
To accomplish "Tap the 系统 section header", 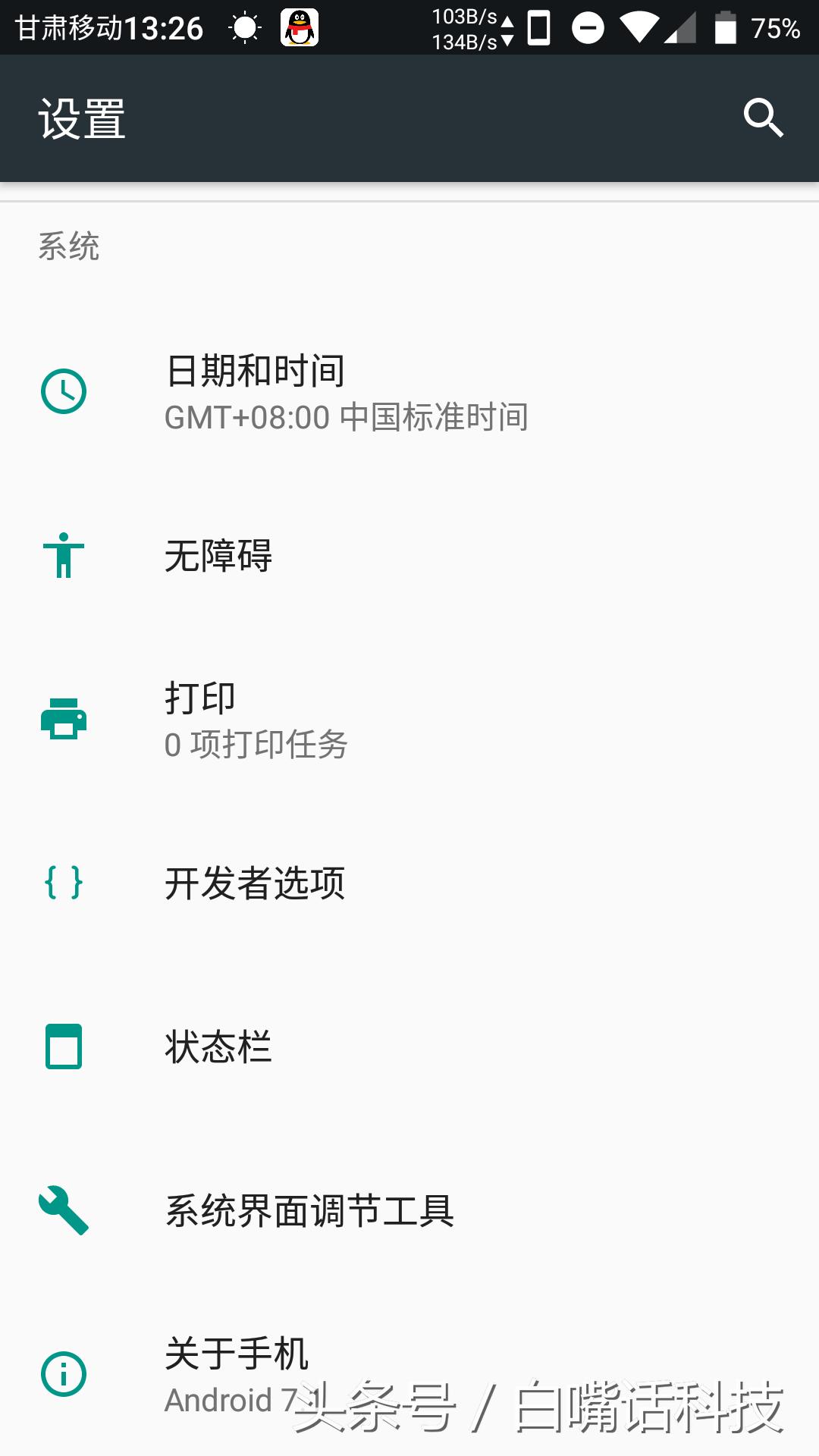I will click(70, 246).
